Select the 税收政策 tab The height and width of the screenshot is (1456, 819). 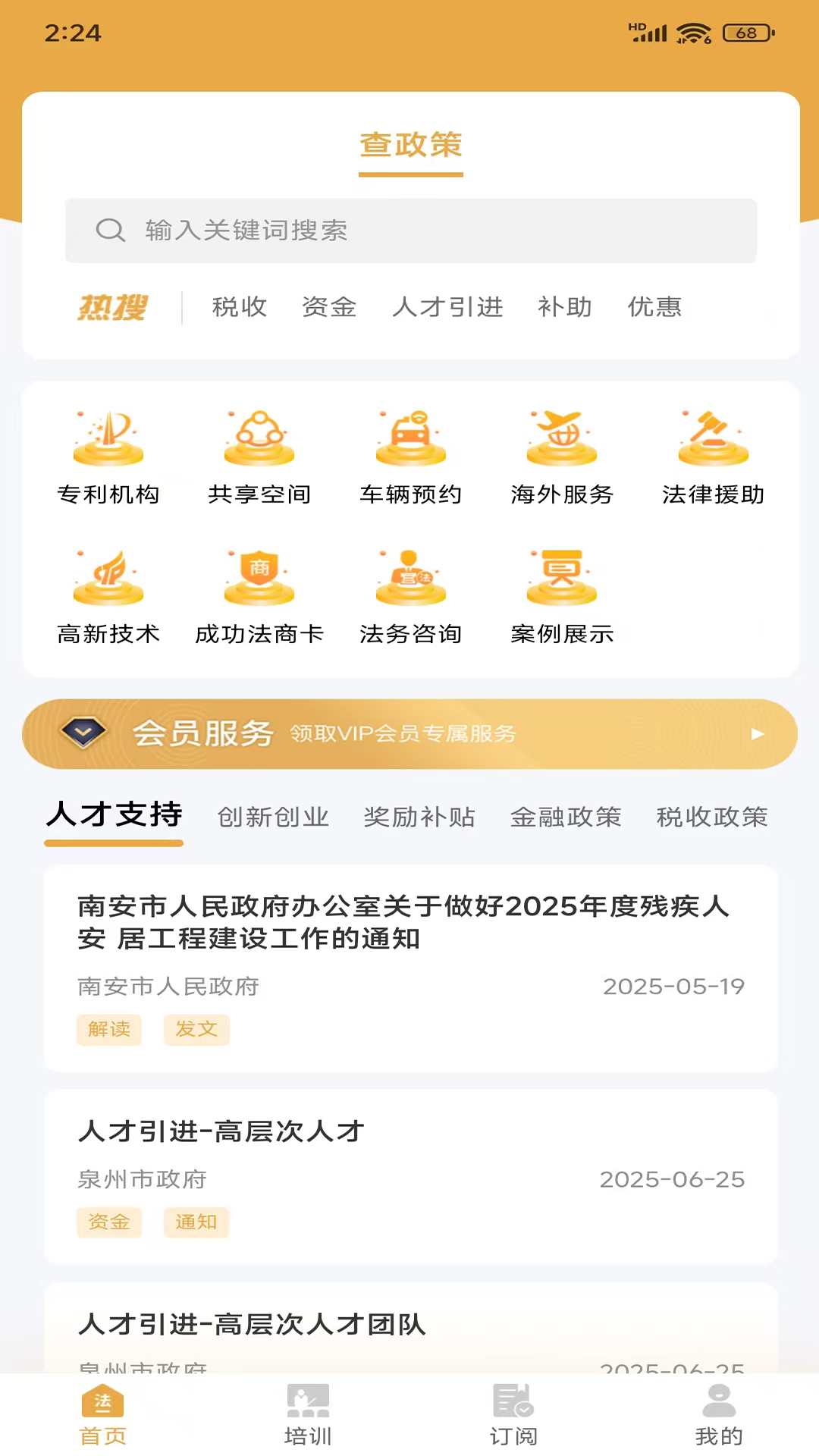(711, 817)
